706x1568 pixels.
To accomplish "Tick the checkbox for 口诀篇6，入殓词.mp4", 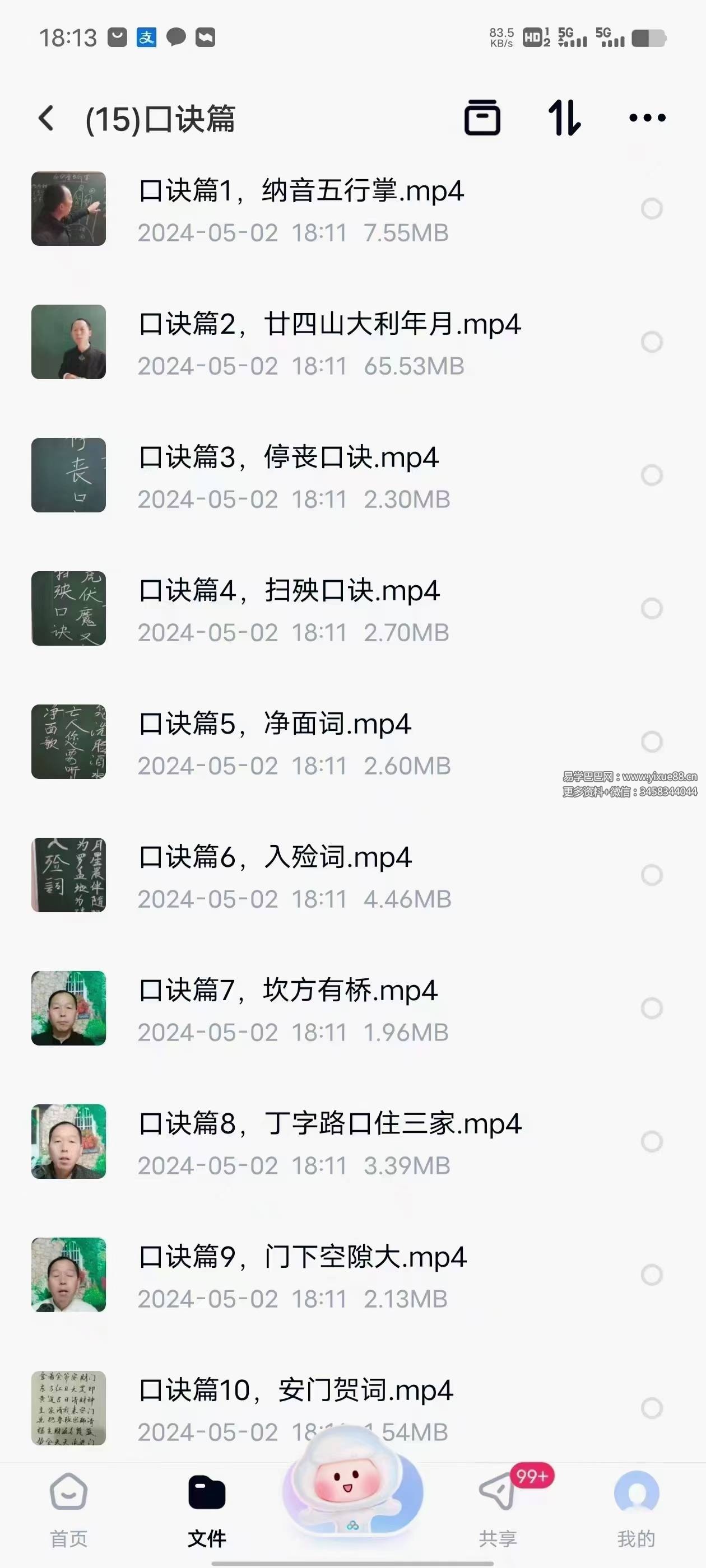I will (x=651, y=875).
